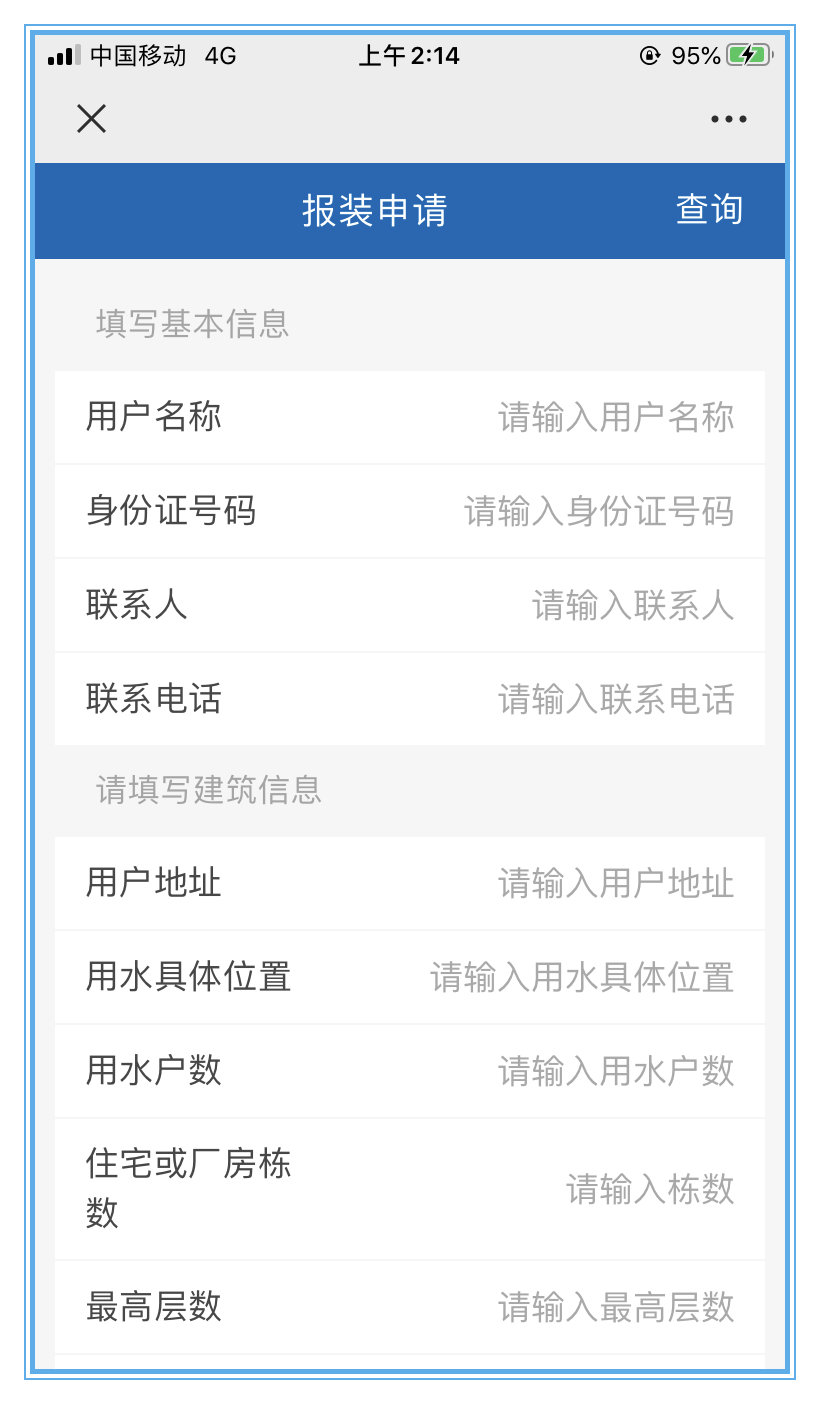Image resolution: width=820 pixels, height=1404 pixels.
Task: Focus the 用户名称 input field
Action: [615, 417]
